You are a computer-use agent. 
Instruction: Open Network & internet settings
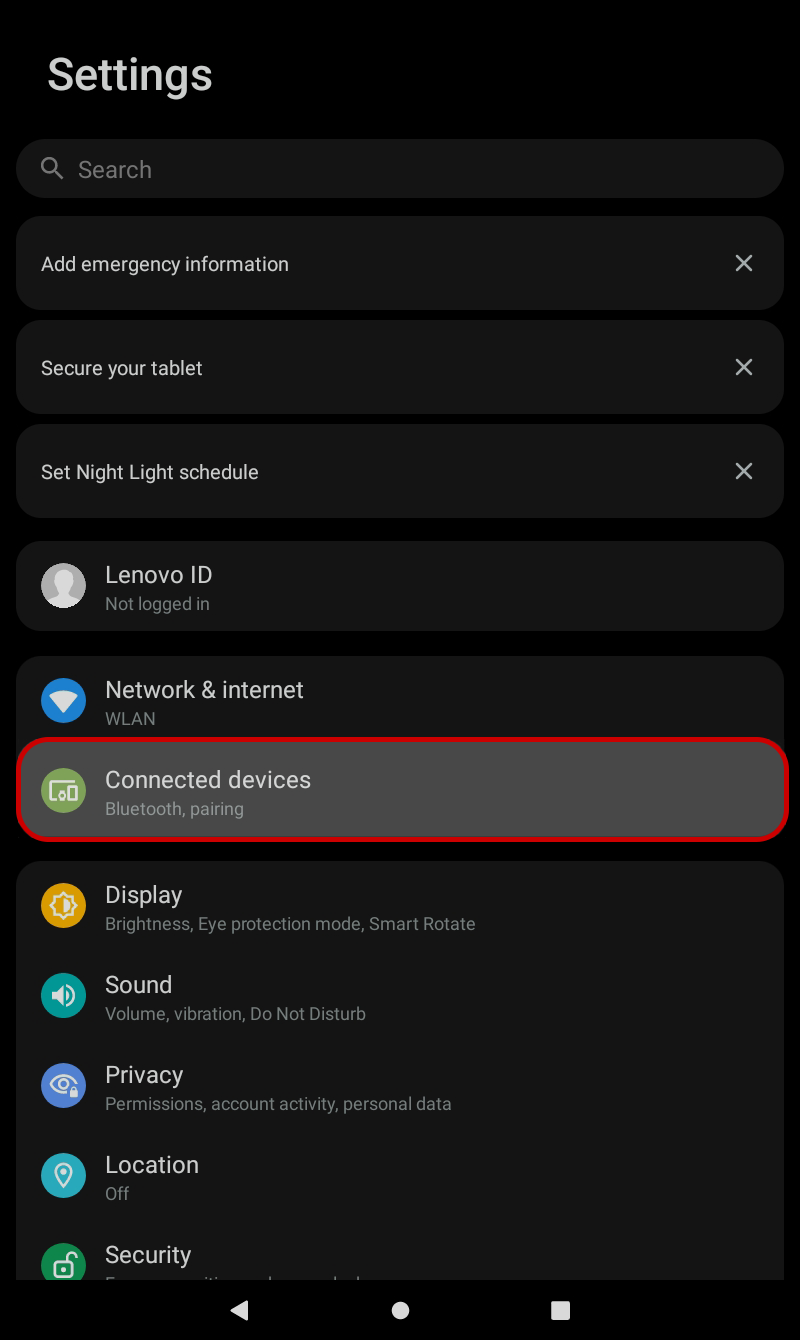(x=400, y=701)
